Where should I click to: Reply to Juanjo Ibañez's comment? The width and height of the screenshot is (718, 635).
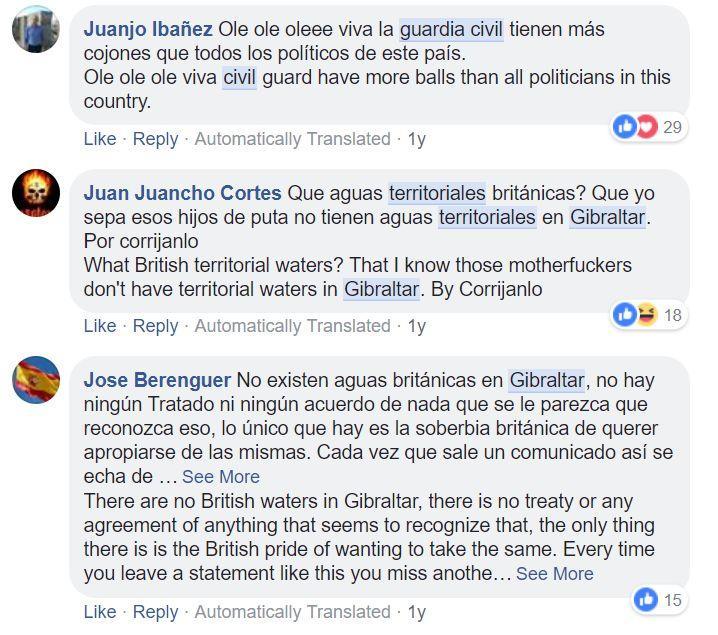pos(155,139)
